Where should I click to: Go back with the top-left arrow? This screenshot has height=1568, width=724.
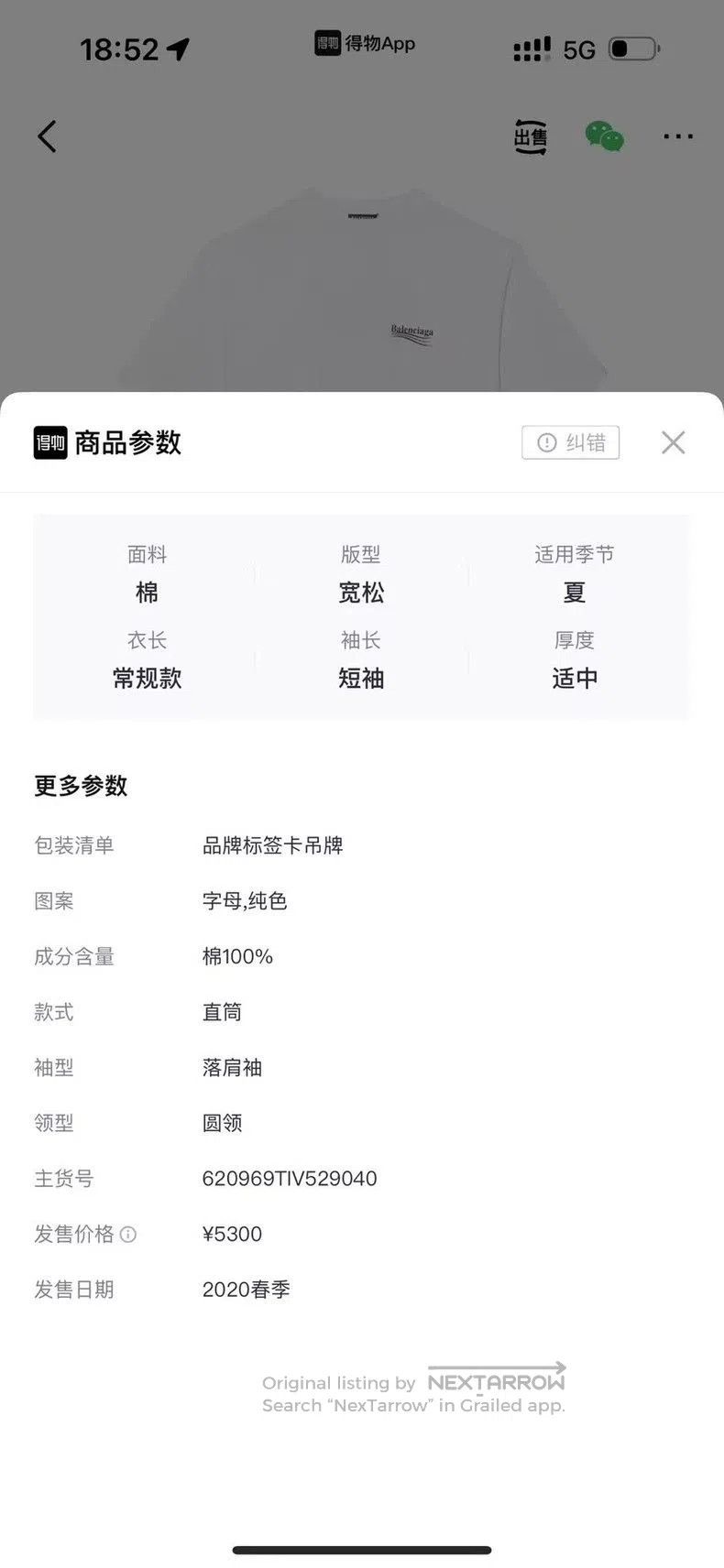47,136
